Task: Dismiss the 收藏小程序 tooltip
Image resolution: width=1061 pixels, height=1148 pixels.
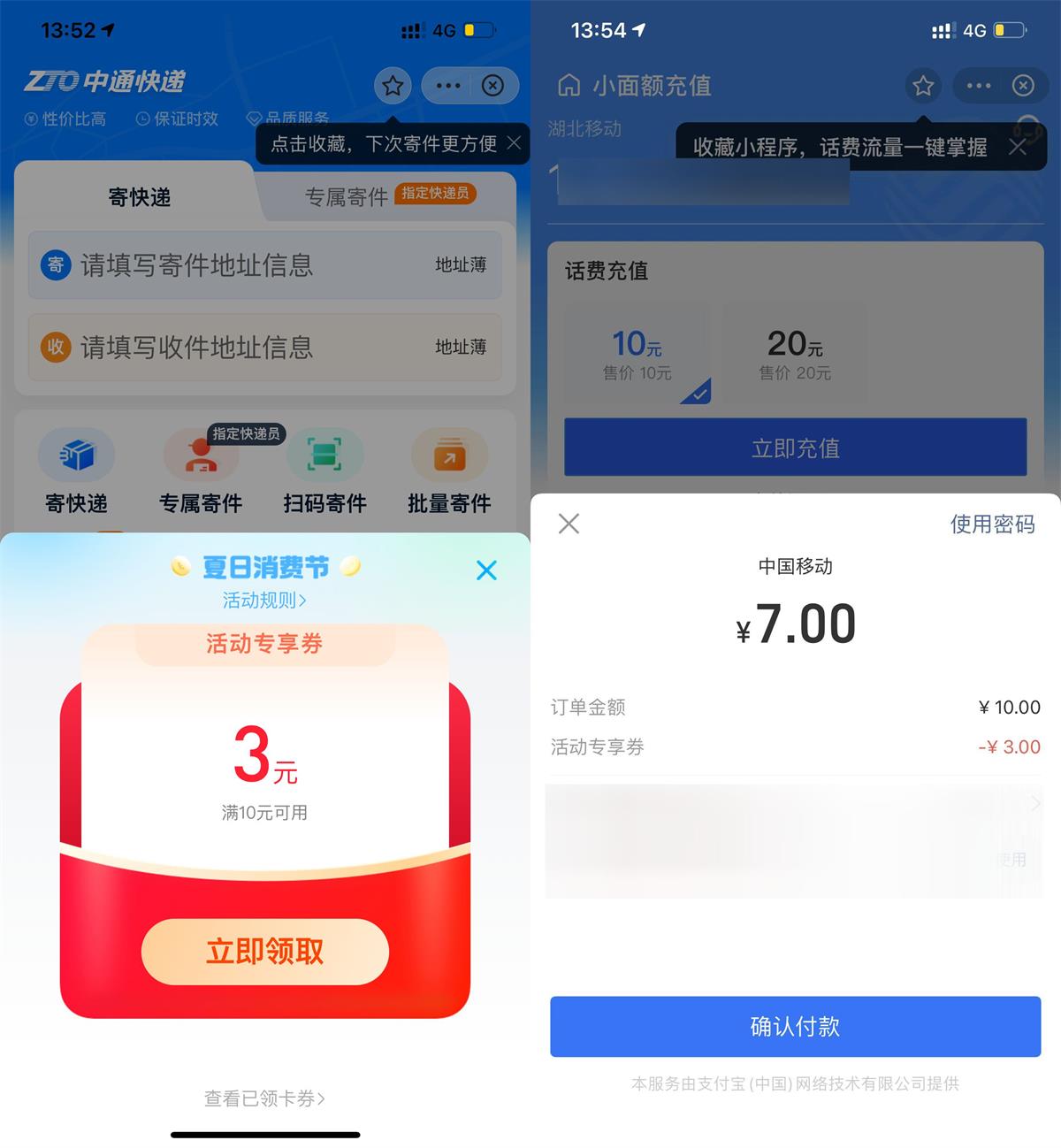Action: click(x=1018, y=147)
